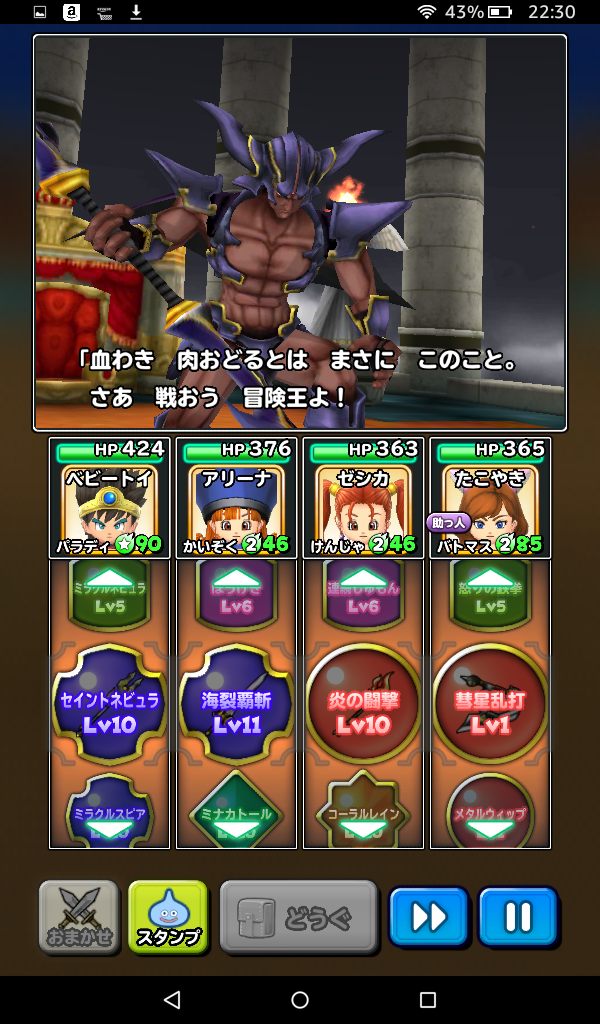Open the スタンプ stamp menu
This screenshot has width=600, height=1024.
167,916
